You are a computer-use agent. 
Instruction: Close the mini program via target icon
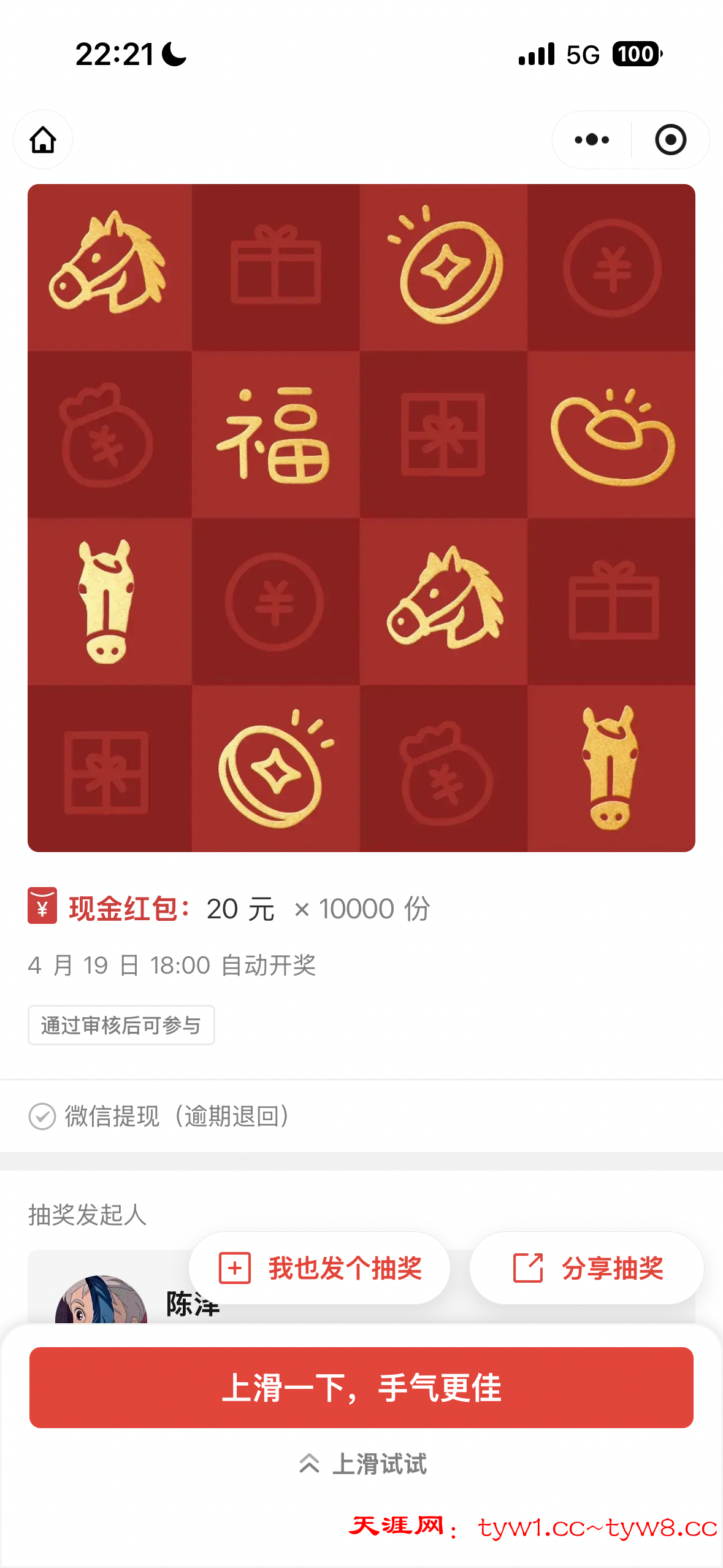(x=670, y=140)
